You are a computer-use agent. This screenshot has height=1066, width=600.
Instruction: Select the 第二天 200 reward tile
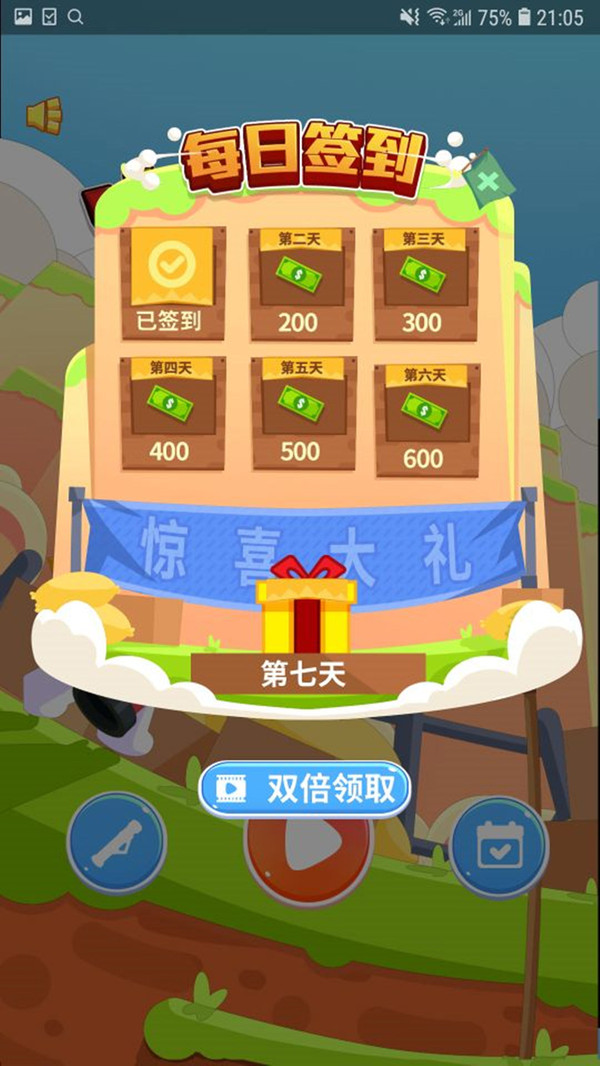pos(299,283)
